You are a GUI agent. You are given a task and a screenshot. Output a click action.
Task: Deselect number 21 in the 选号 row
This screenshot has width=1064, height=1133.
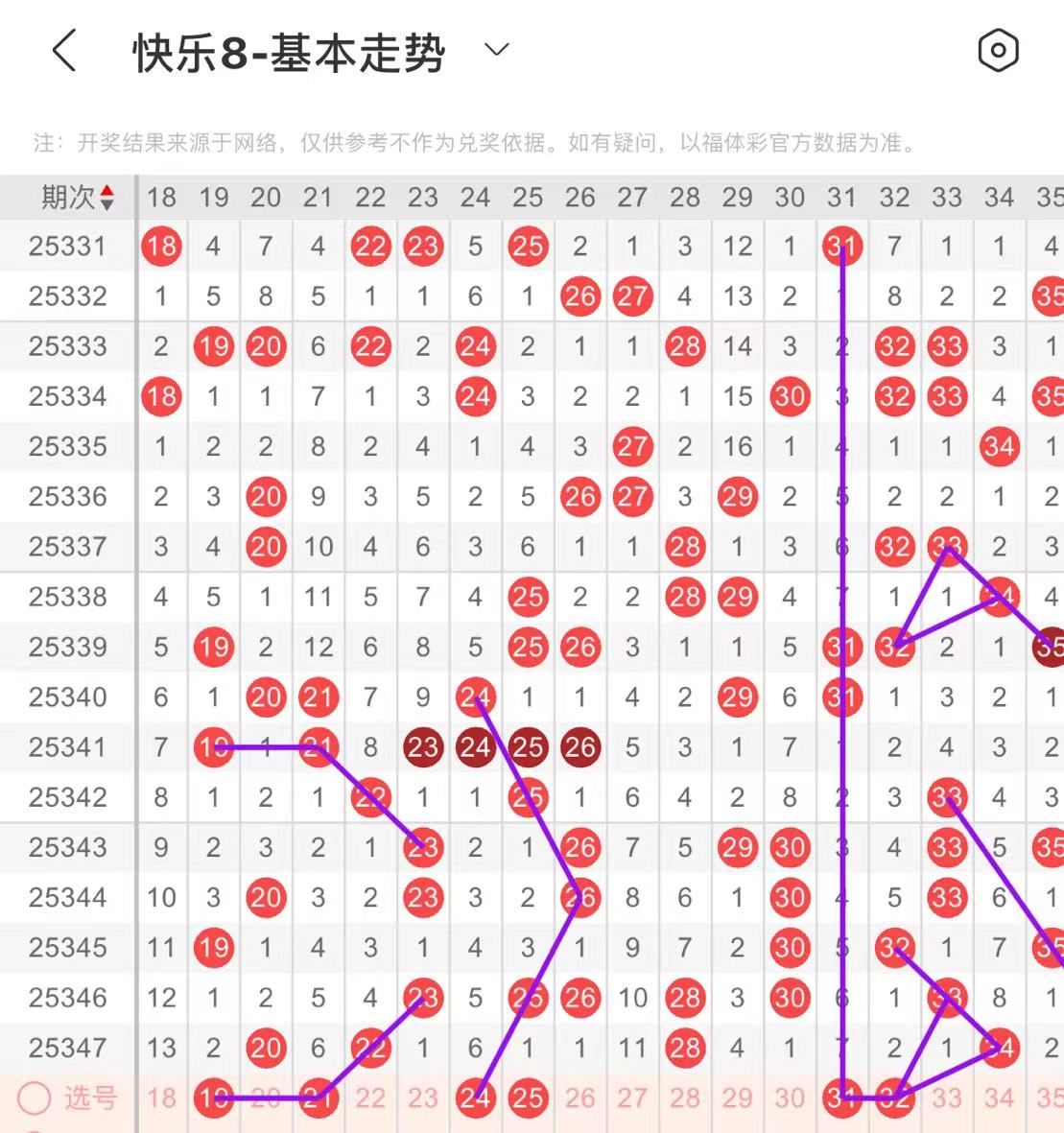click(x=318, y=1098)
